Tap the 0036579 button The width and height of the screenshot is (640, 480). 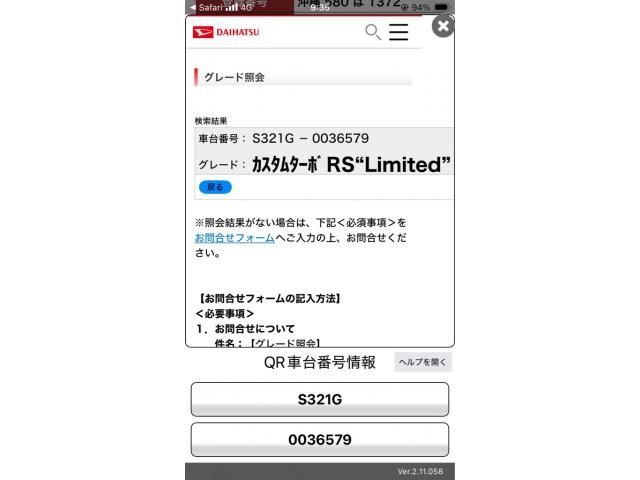(319, 439)
